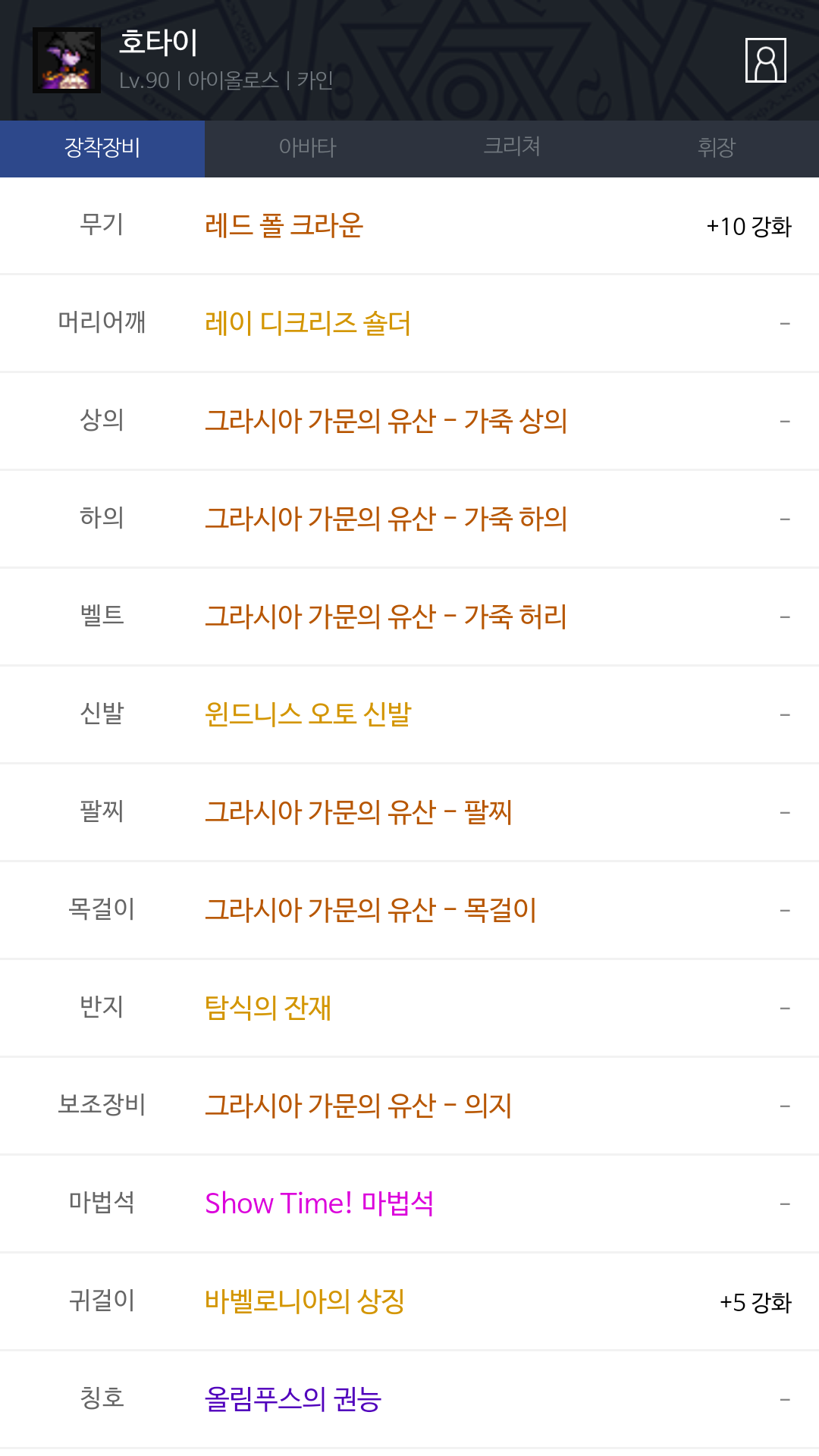Open weapon 레드 폴 크라운

[409, 226]
